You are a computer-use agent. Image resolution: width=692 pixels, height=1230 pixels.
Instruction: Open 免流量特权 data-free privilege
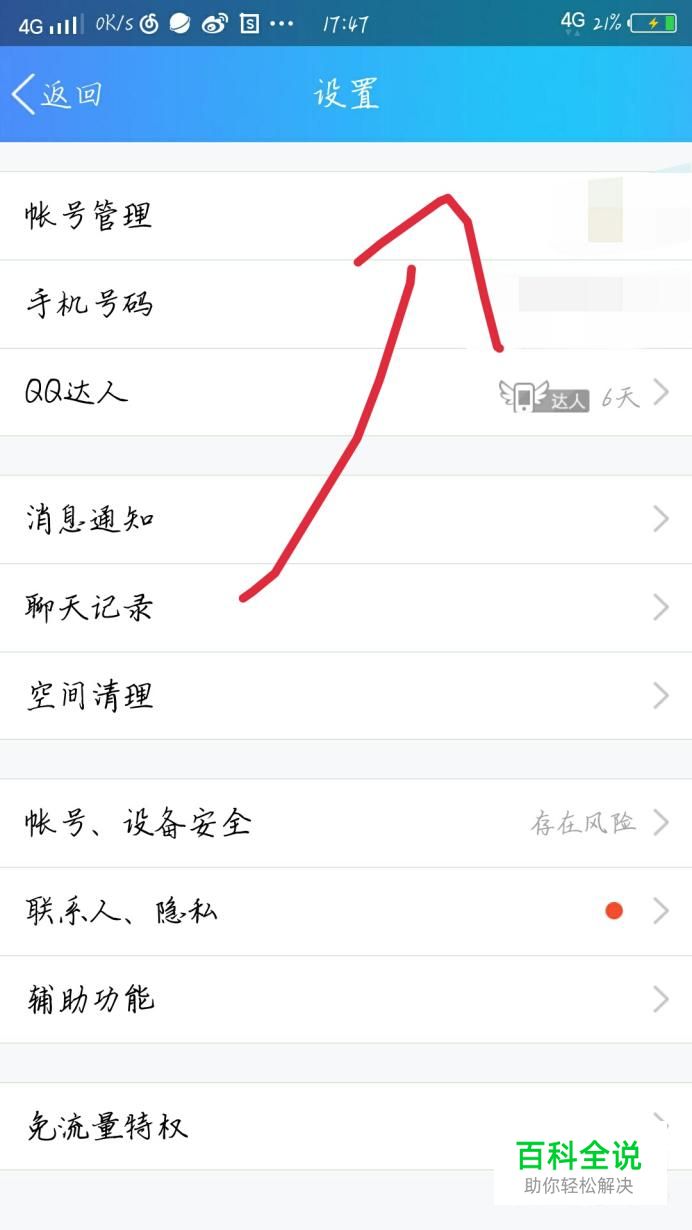pos(346,1127)
